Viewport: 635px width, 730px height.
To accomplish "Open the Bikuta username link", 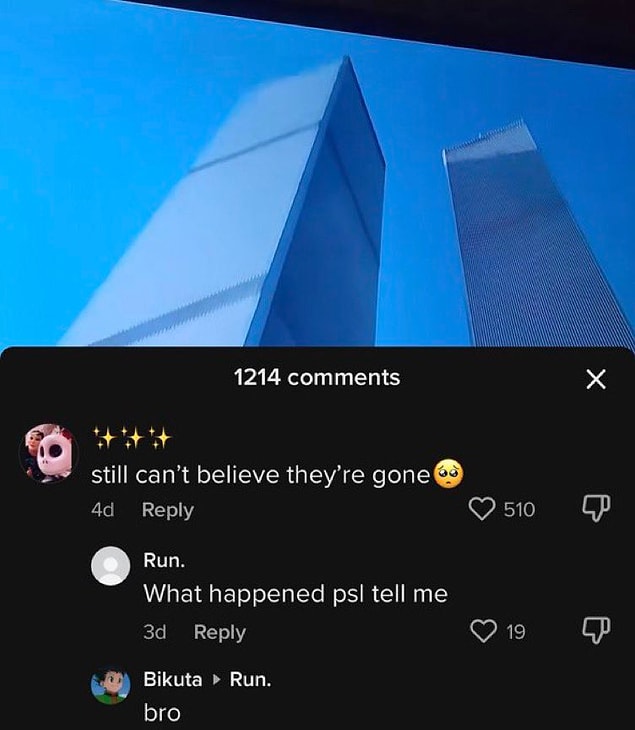I will tap(173, 680).
